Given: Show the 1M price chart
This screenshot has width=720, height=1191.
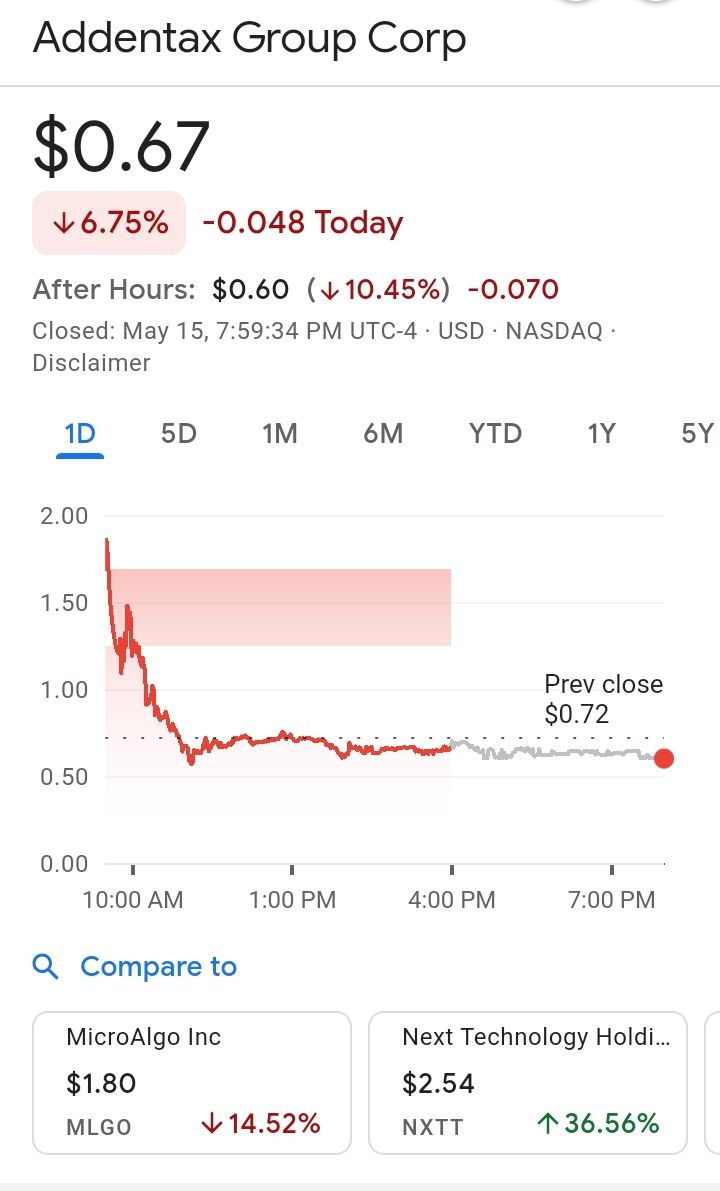Looking at the screenshot, I should [x=280, y=434].
